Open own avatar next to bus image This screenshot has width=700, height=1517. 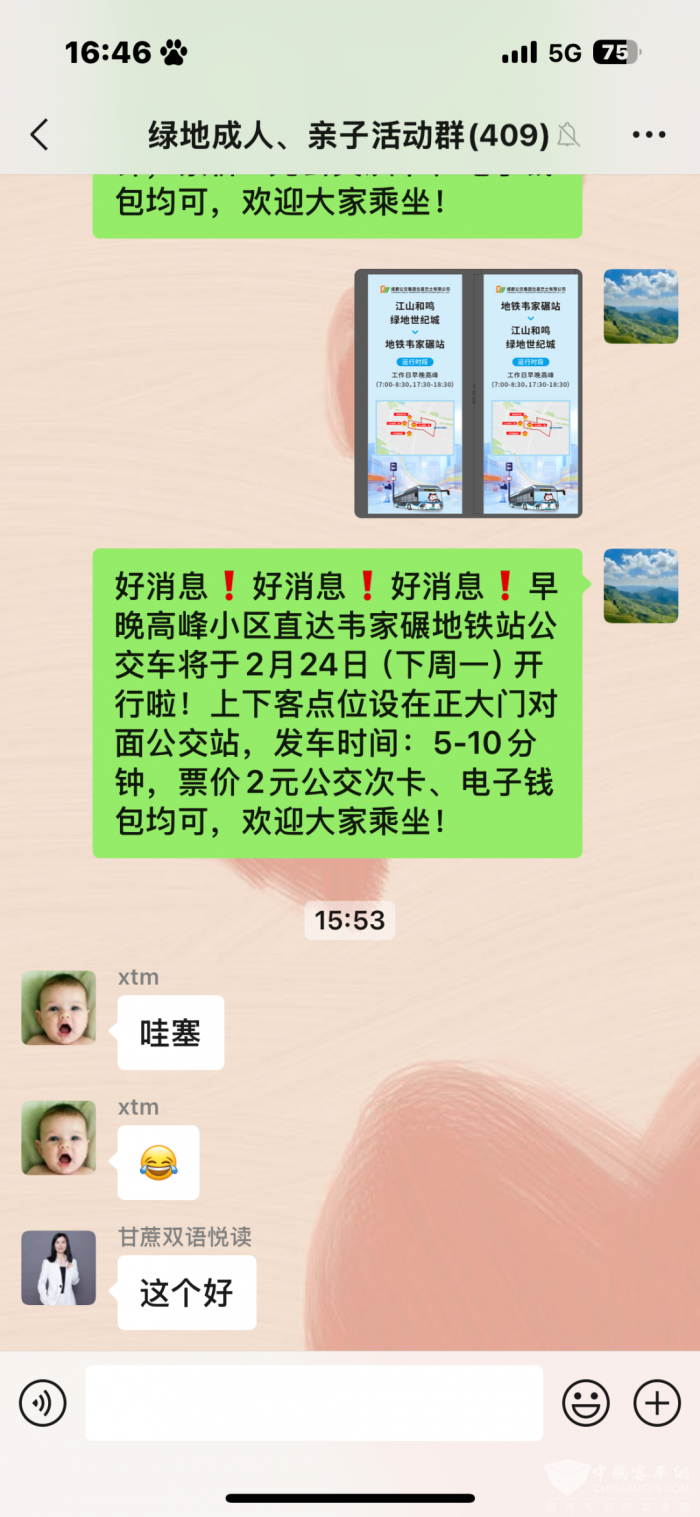(641, 306)
